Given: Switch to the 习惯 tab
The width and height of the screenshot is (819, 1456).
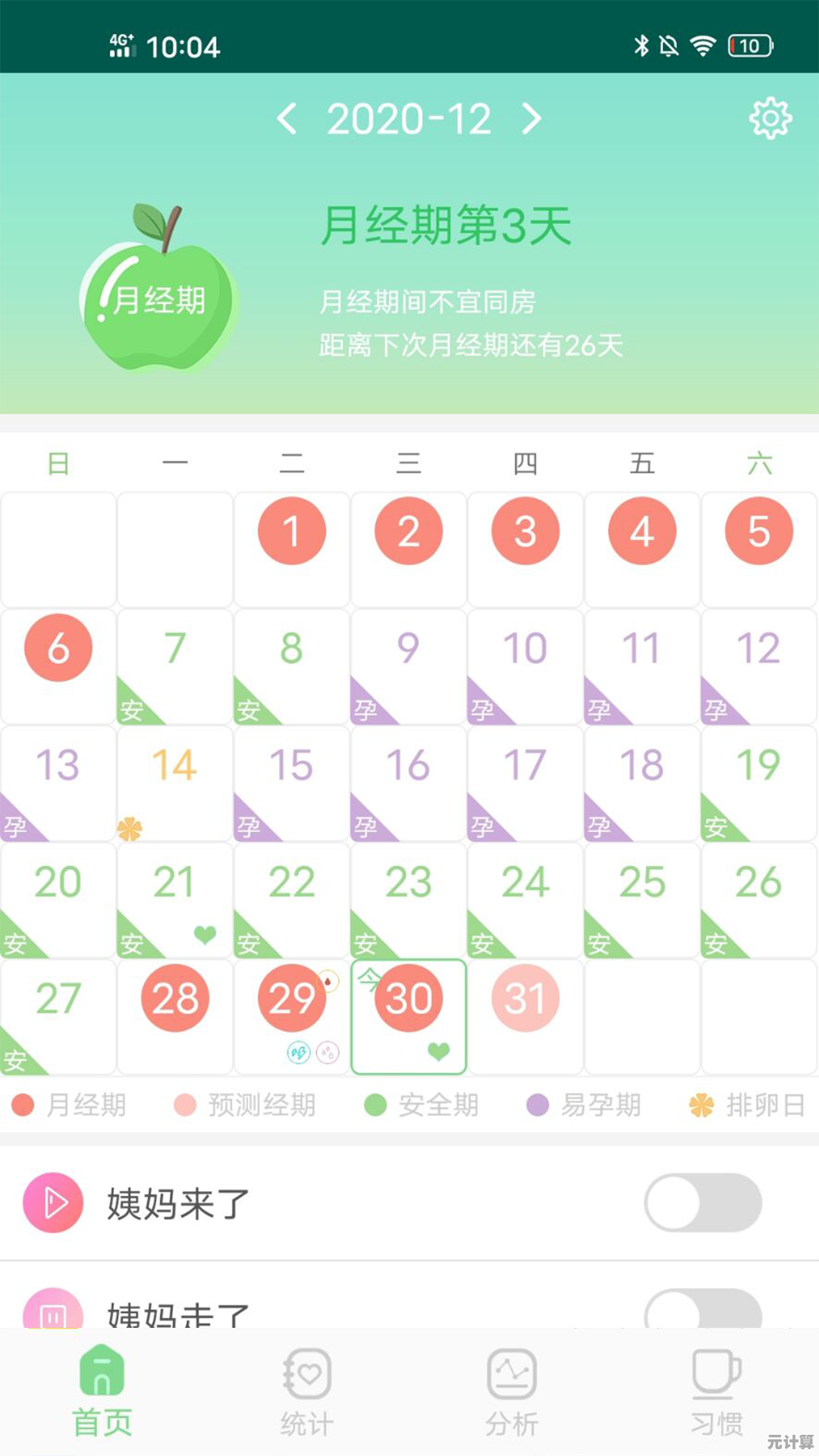Looking at the screenshot, I should point(717,1392).
